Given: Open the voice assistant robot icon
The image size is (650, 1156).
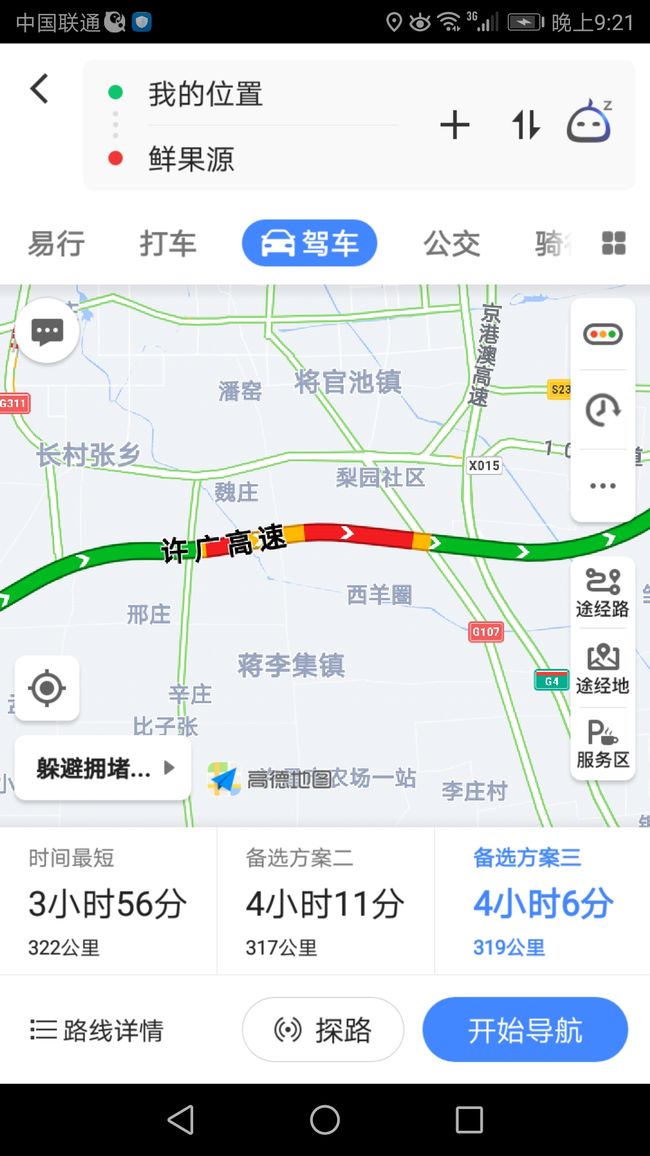Looking at the screenshot, I should 590,120.
